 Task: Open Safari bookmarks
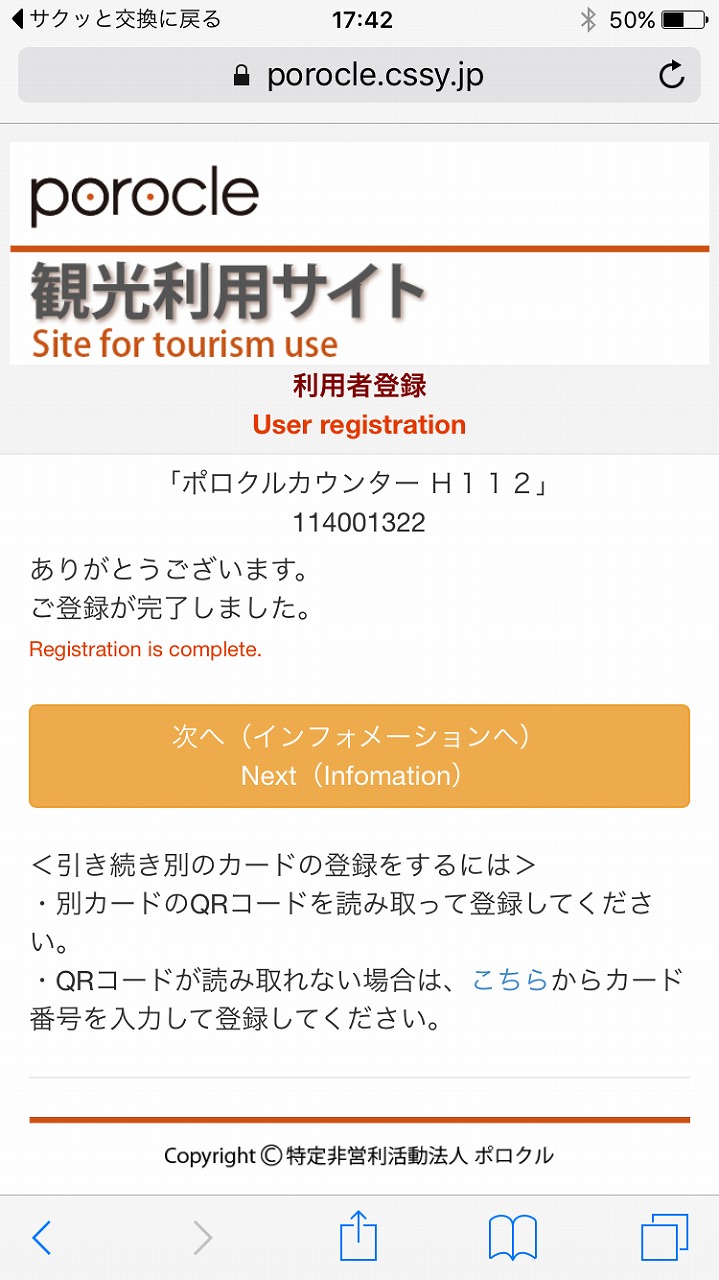coord(513,1238)
